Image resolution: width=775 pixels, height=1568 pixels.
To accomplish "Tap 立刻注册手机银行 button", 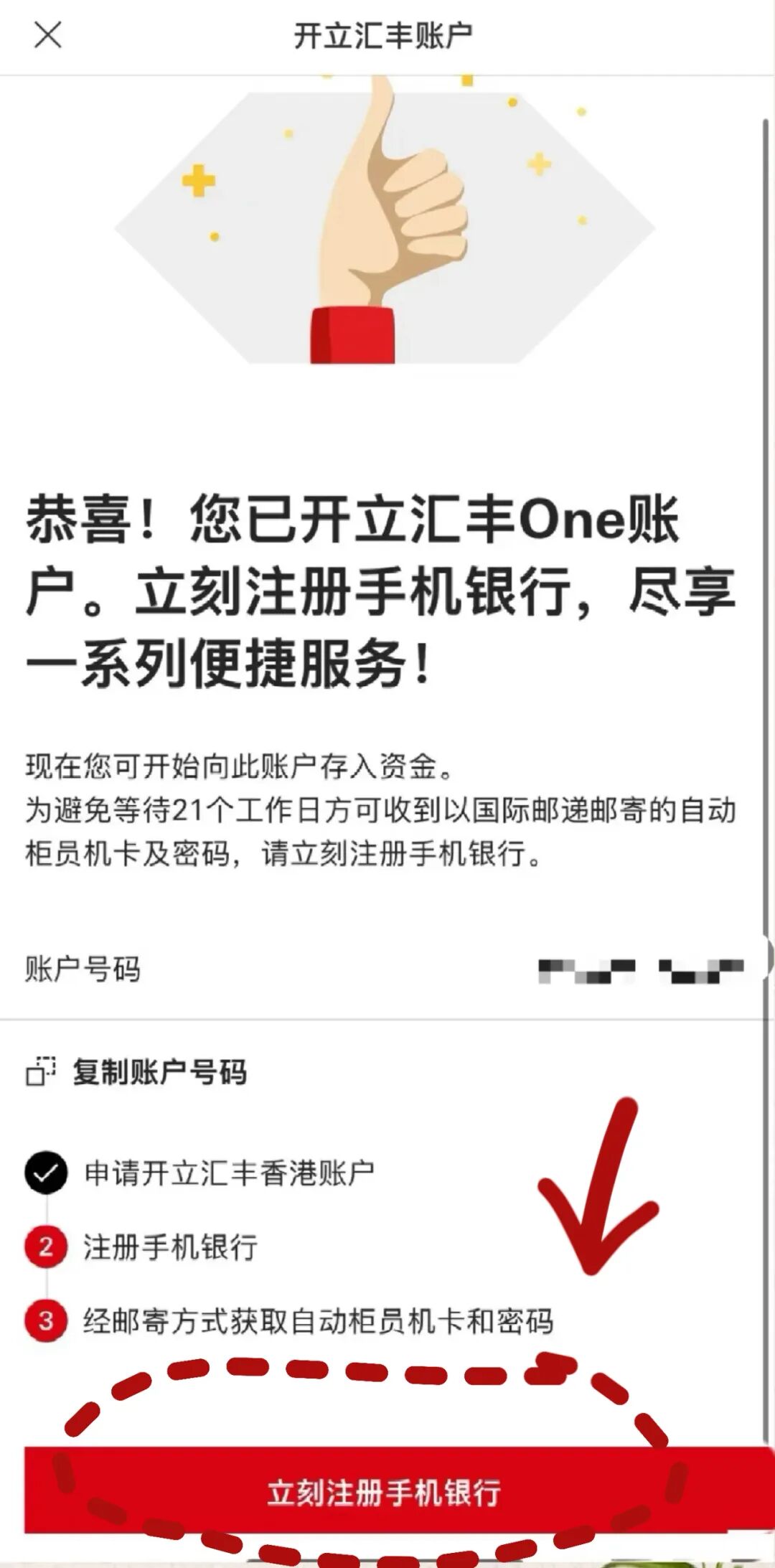I will 384,1493.
